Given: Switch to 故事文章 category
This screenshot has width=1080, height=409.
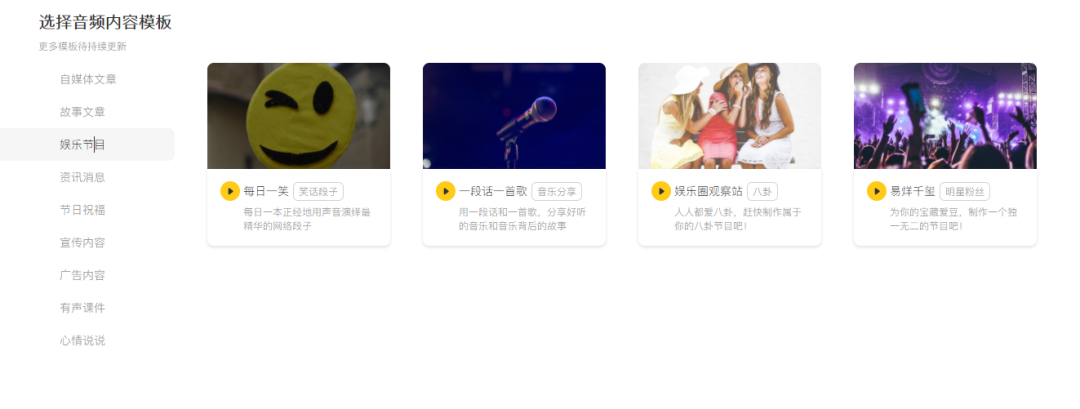Looking at the screenshot, I should tap(82, 112).
